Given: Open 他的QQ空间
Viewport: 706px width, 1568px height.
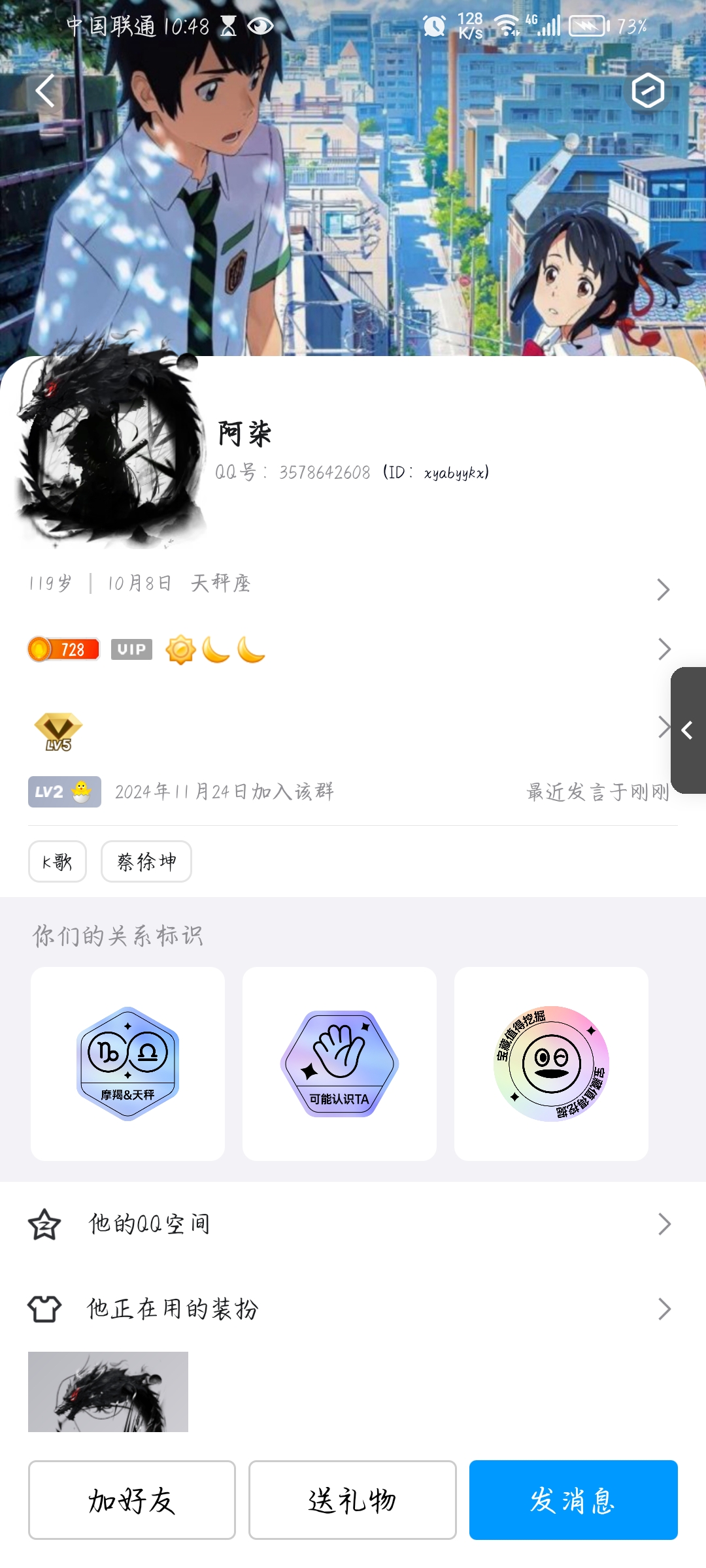Looking at the screenshot, I should pyautogui.click(x=353, y=1224).
